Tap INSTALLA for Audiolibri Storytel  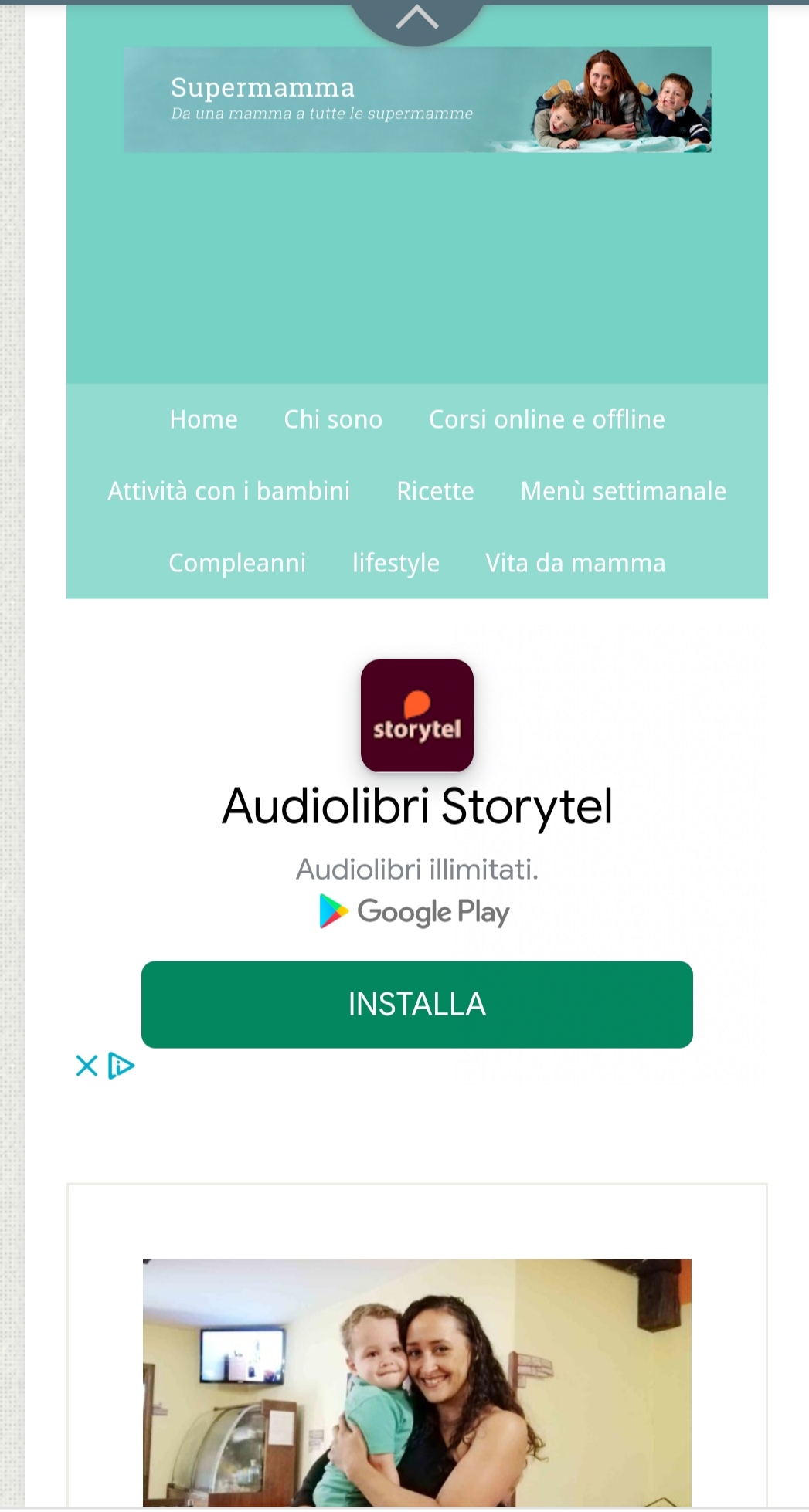tap(417, 1005)
